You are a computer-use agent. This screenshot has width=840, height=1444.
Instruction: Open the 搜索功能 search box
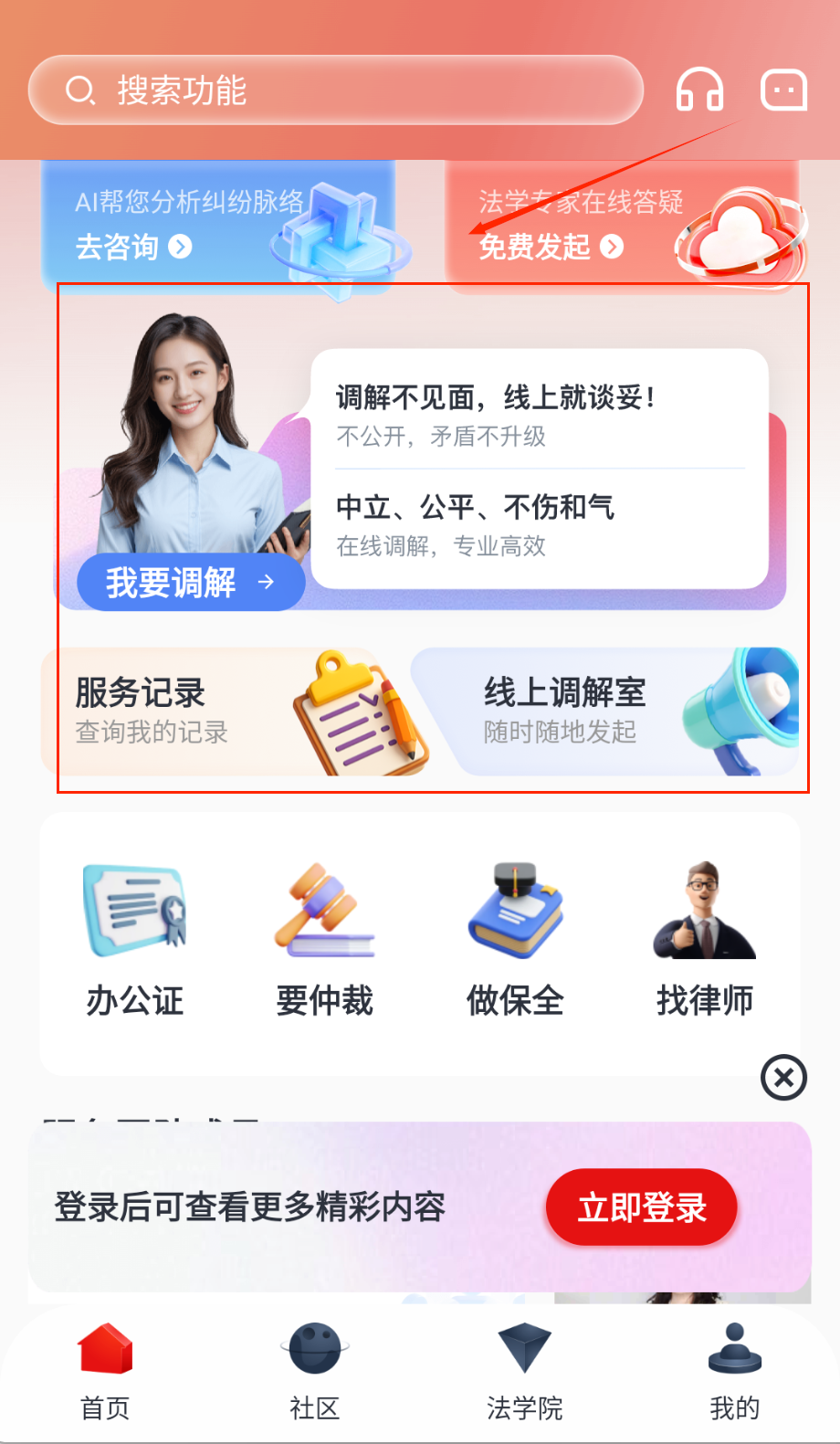[335, 90]
